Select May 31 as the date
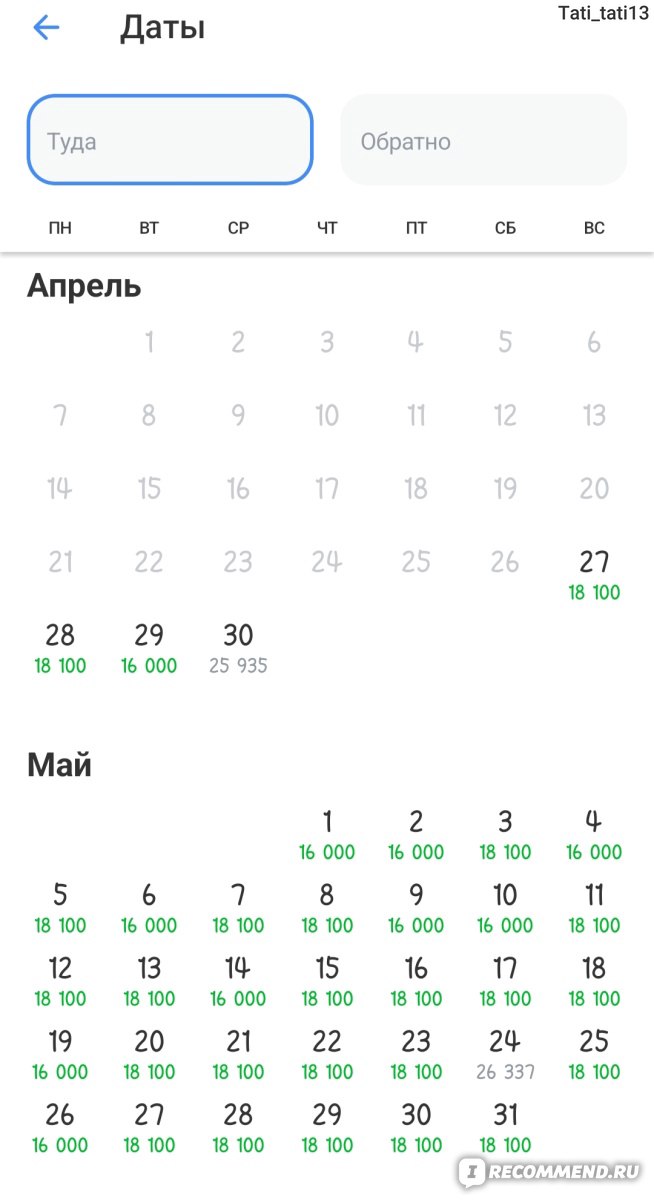The height and width of the screenshot is (1200, 654). [x=505, y=1128]
